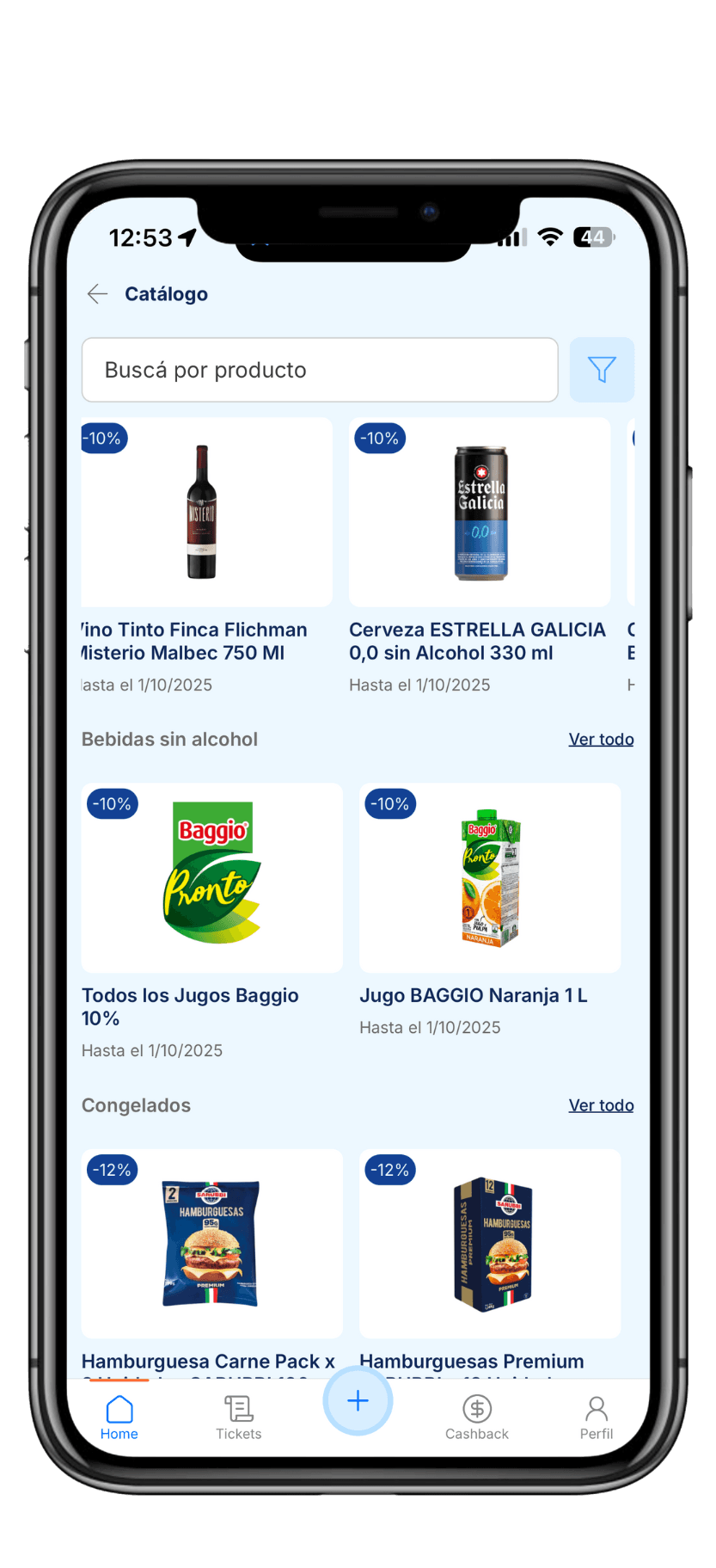Open the Todos los Jugos Baggio 10% offer
716x1568 pixels.
pyautogui.click(x=211, y=878)
